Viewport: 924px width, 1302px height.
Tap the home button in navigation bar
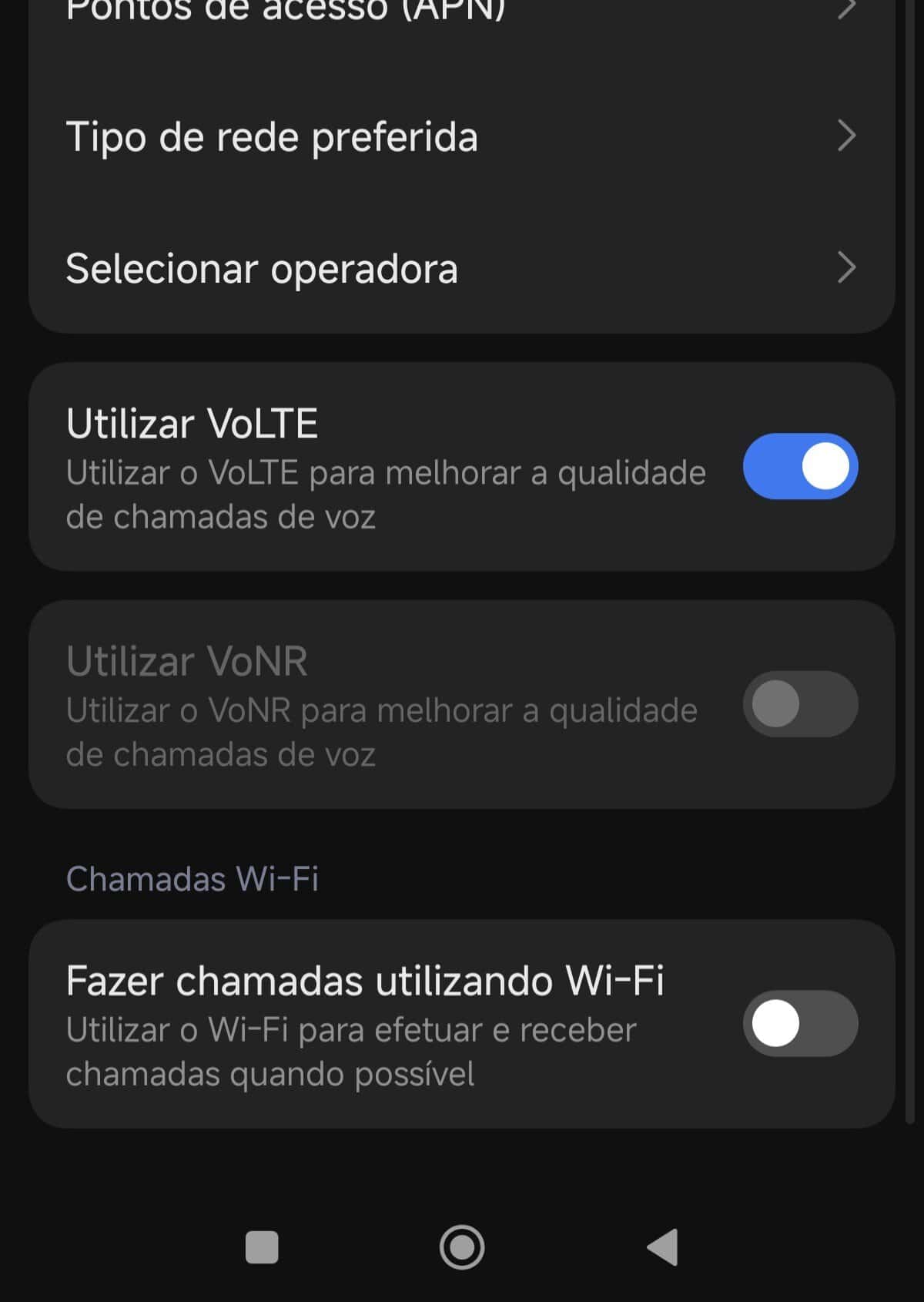pyautogui.click(x=462, y=1247)
